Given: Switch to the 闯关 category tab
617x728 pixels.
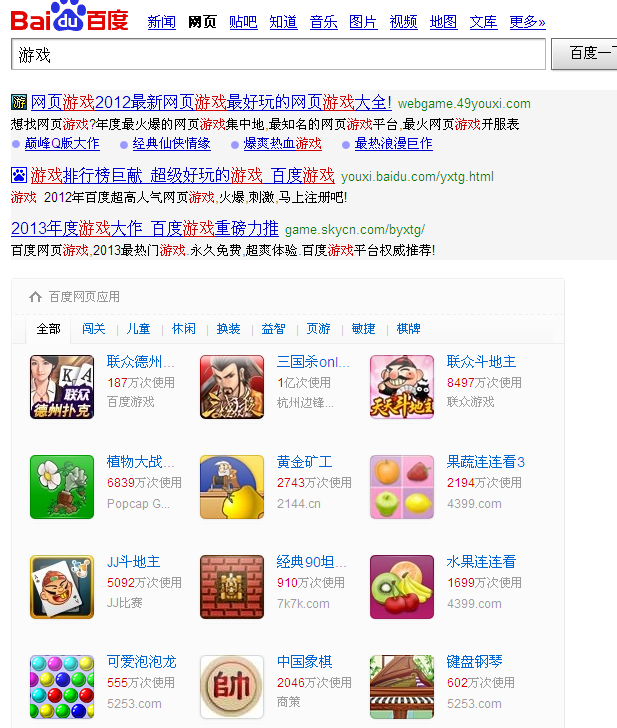Looking at the screenshot, I should [x=94, y=329].
